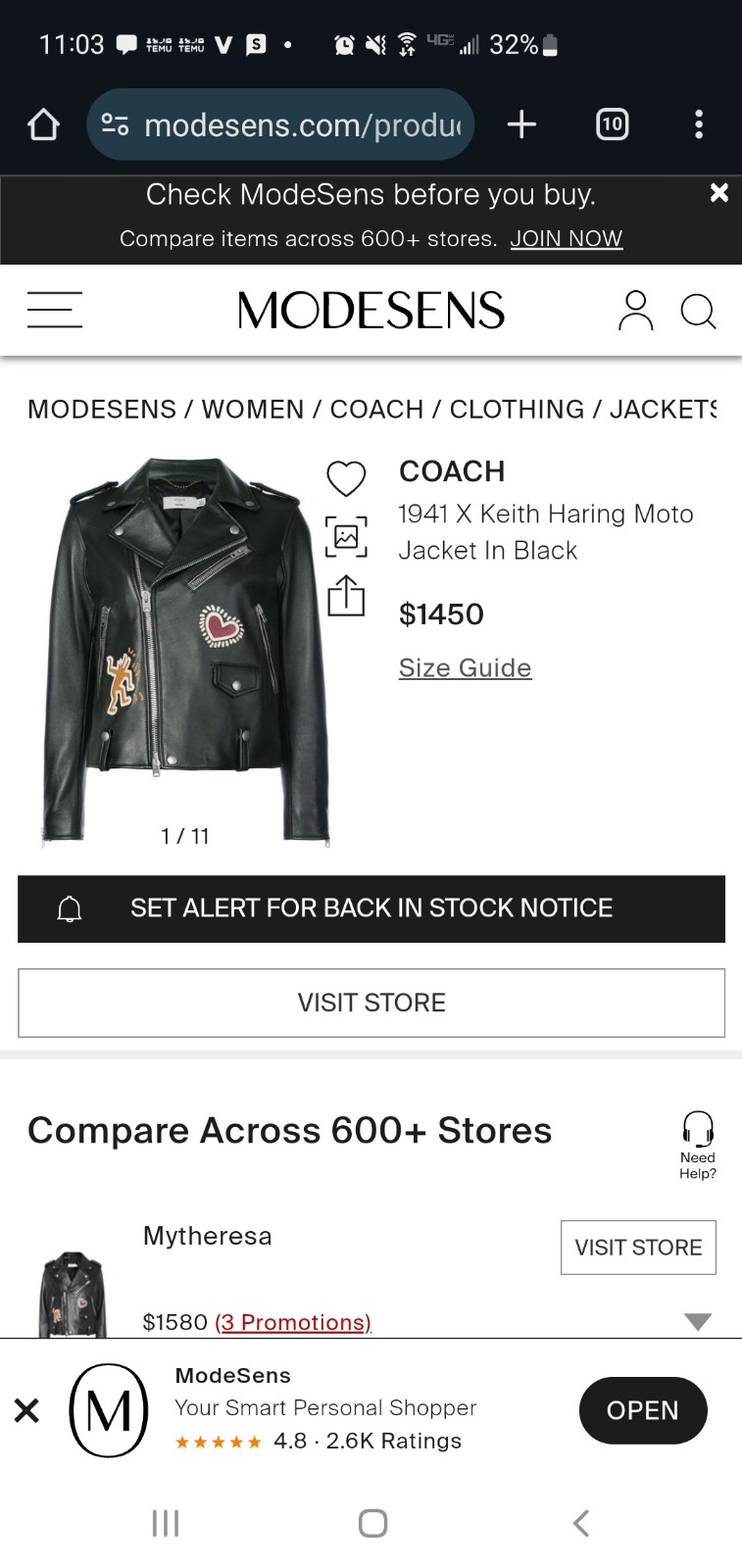Image resolution: width=742 pixels, height=1568 pixels.
Task: Open the ModeSens search icon
Action: pyautogui.click(x=698, y=311)
